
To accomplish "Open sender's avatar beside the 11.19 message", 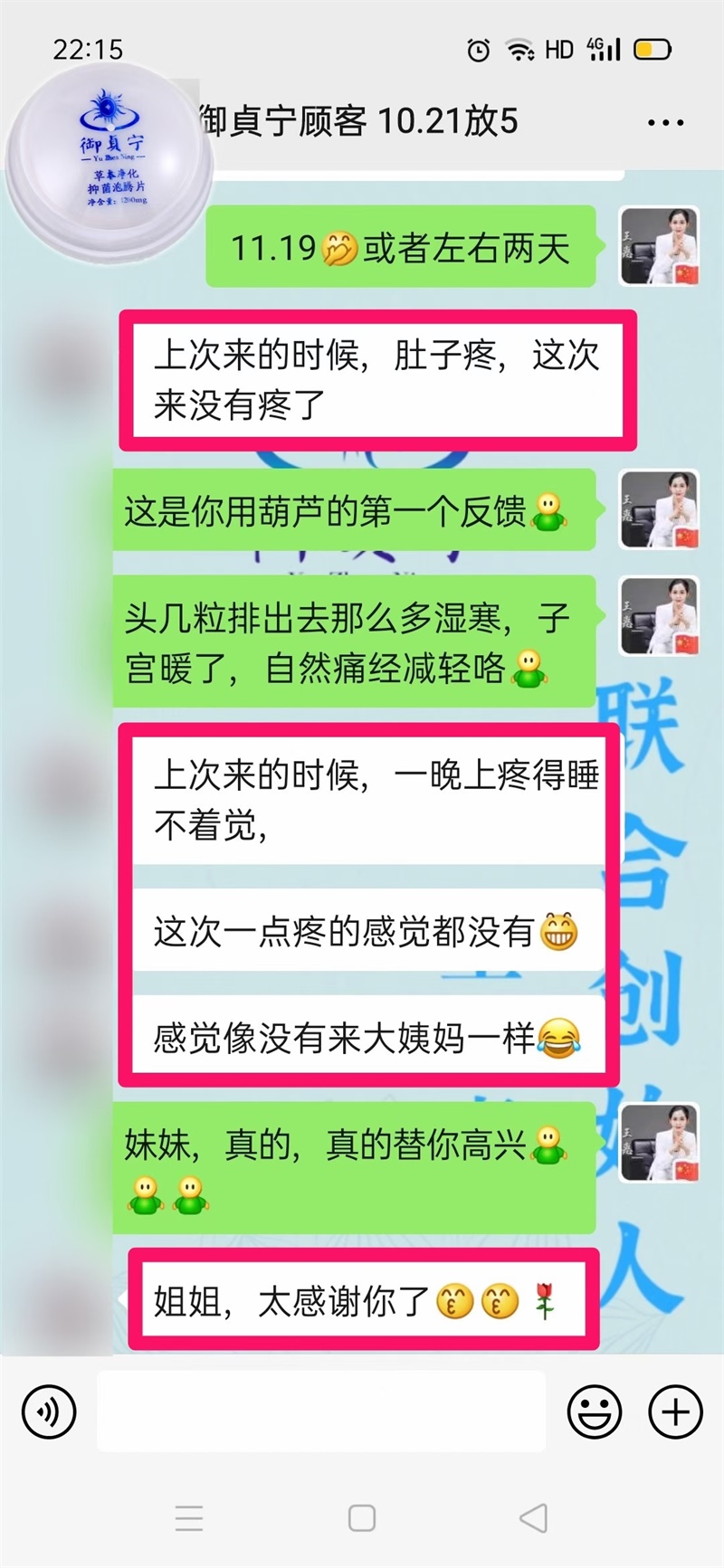I will coord(659,246).
